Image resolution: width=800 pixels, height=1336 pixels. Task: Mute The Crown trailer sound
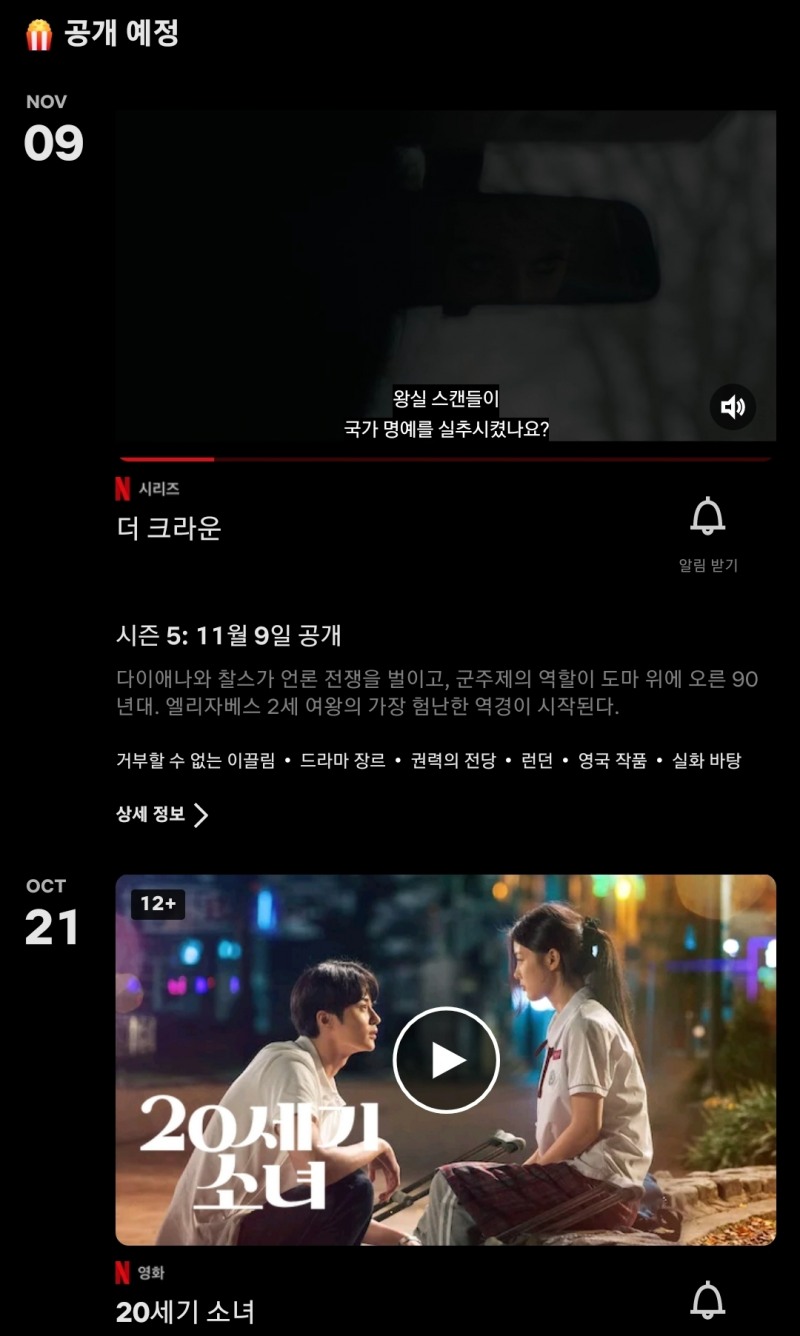733,407
